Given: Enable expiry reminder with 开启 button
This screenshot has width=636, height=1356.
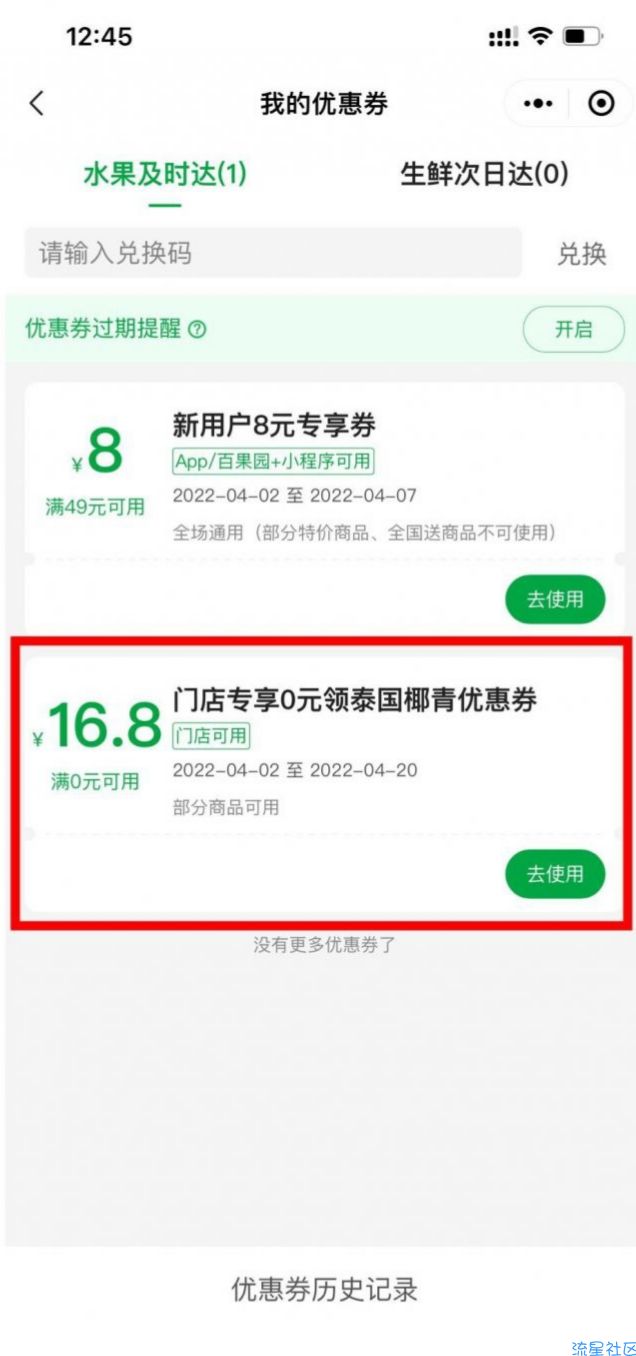Looking at the screenshot, I should (x=573, y=329).
